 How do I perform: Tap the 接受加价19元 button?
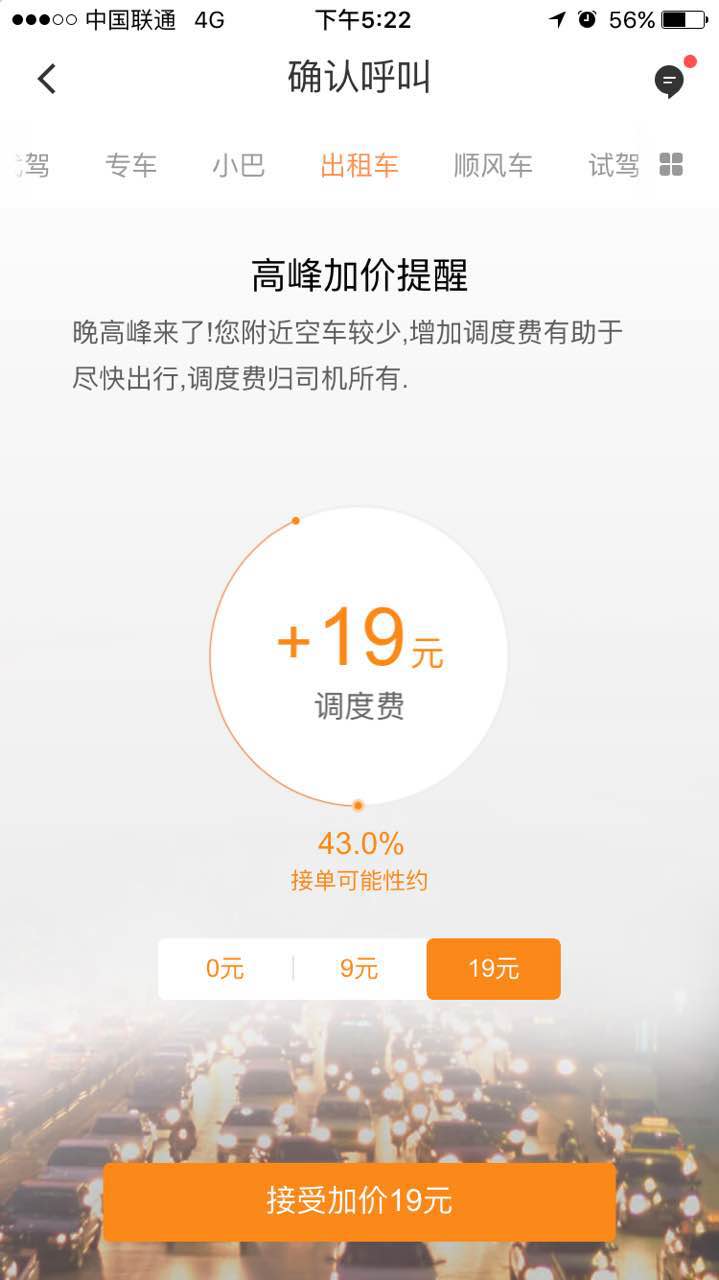coord(359,1201)
